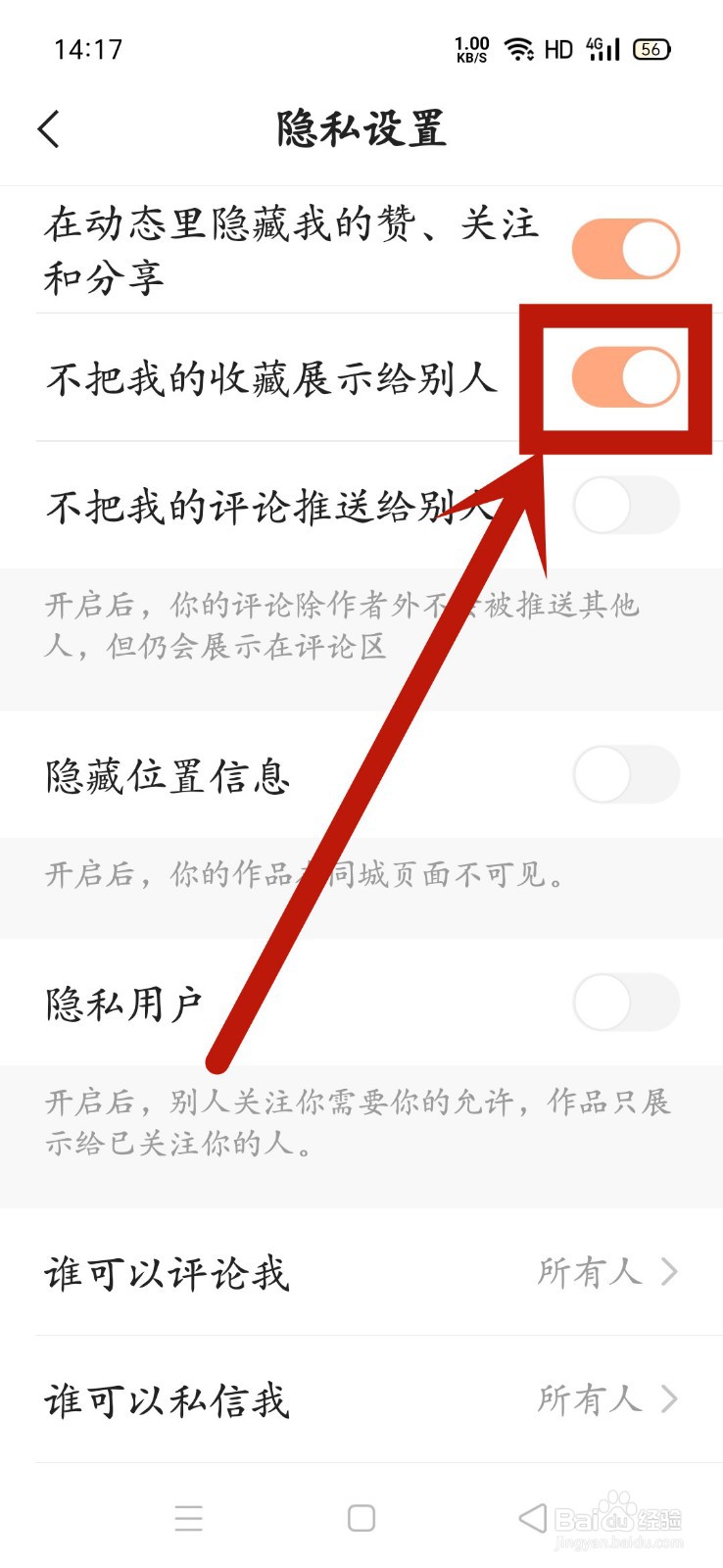Enable the private account toggle
This screenshot has height=1568, width=723.
[x=626, y=1003]
